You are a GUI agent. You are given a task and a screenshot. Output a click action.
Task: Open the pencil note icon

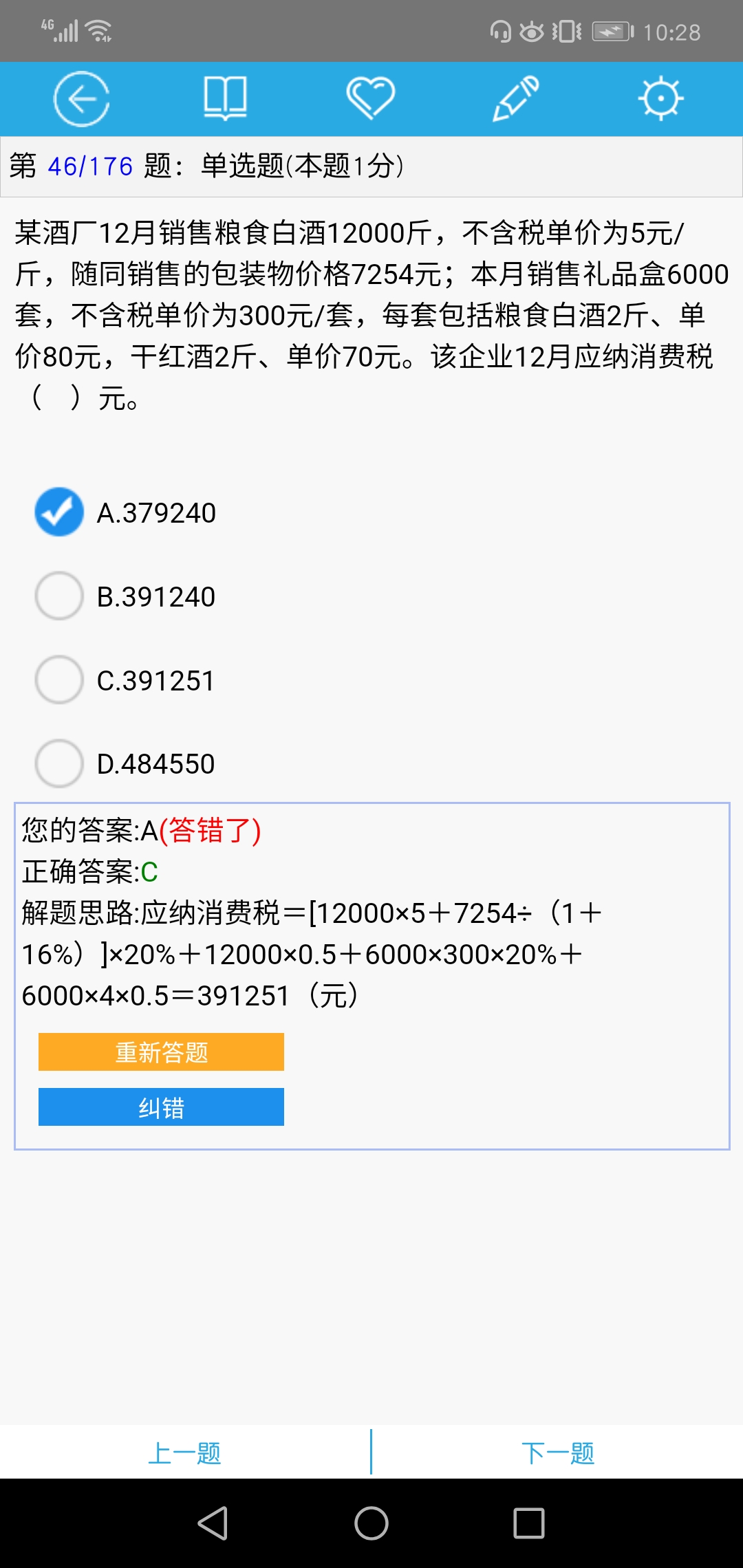click(515, 99)
